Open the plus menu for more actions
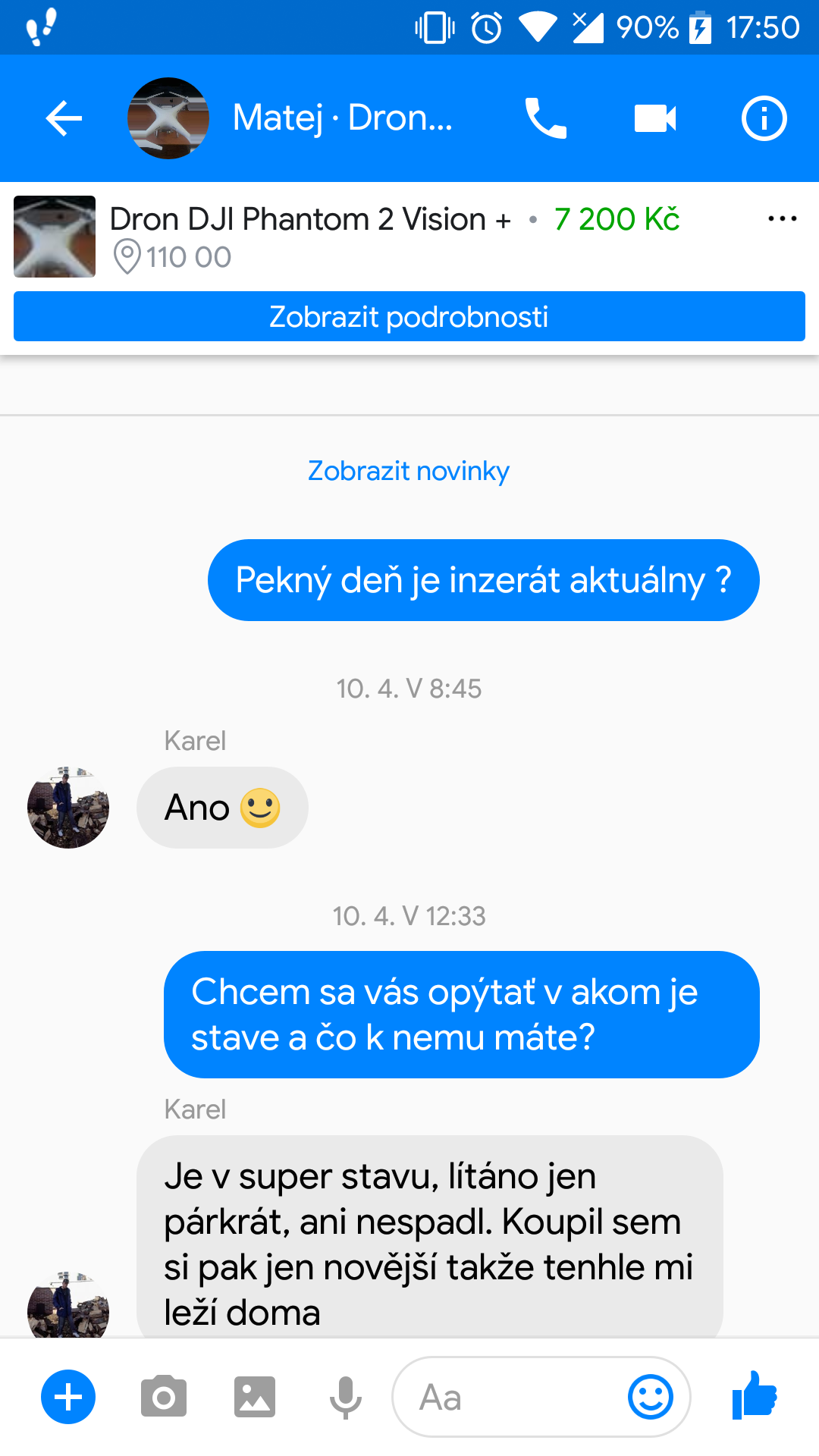The width and height of the screenshot is (819, 1456). [68, 1397]
